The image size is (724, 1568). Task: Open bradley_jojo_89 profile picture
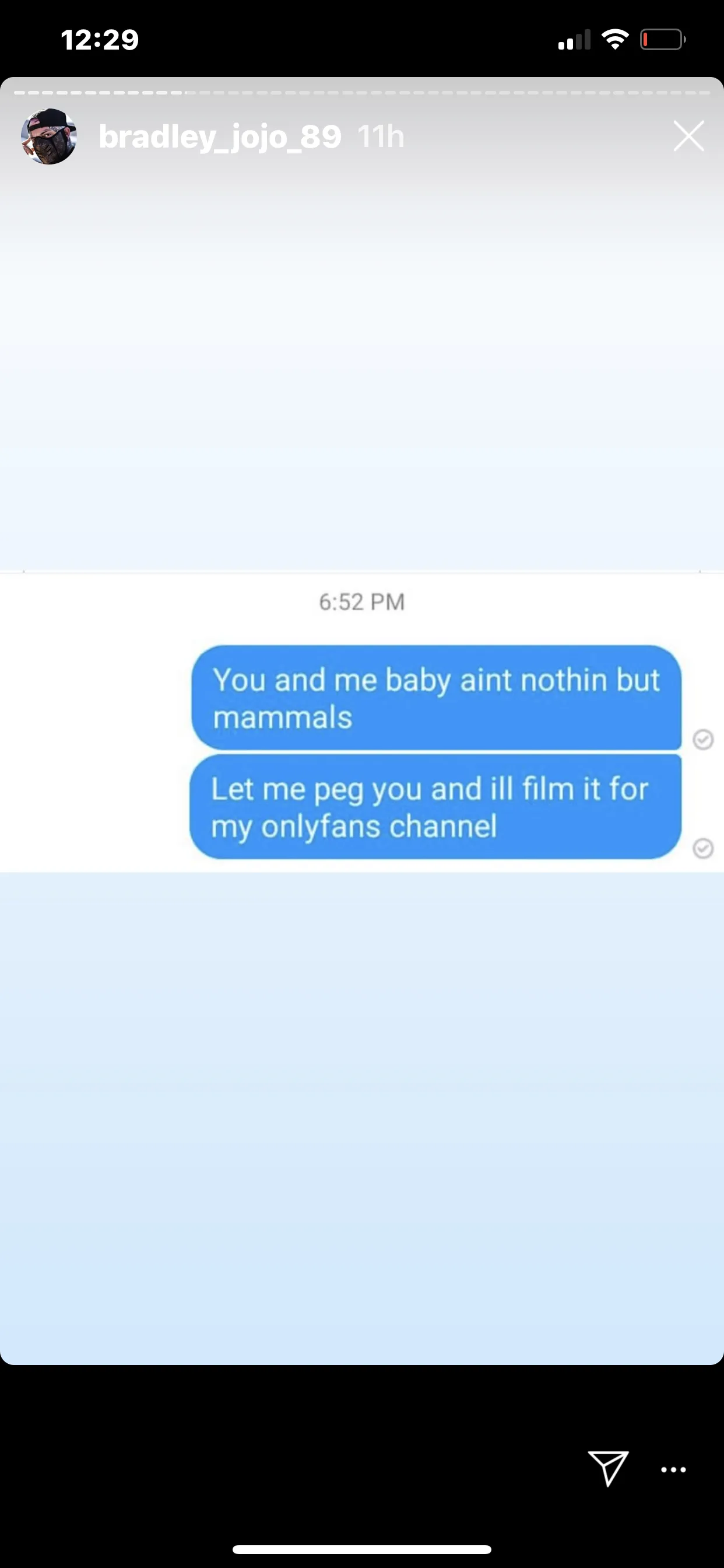click(48, 136)
